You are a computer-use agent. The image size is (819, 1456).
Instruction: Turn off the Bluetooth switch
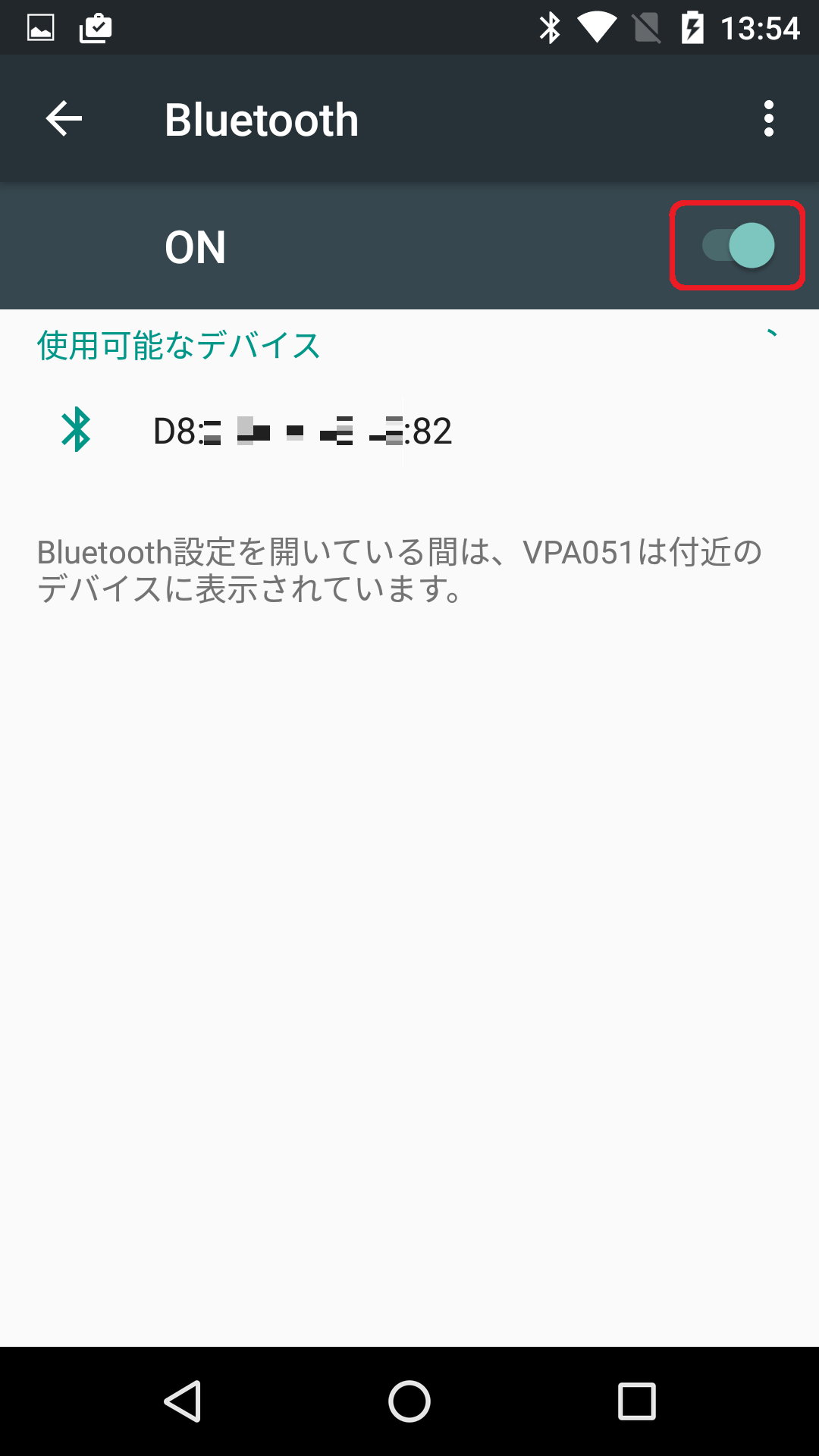click(738, 245)
